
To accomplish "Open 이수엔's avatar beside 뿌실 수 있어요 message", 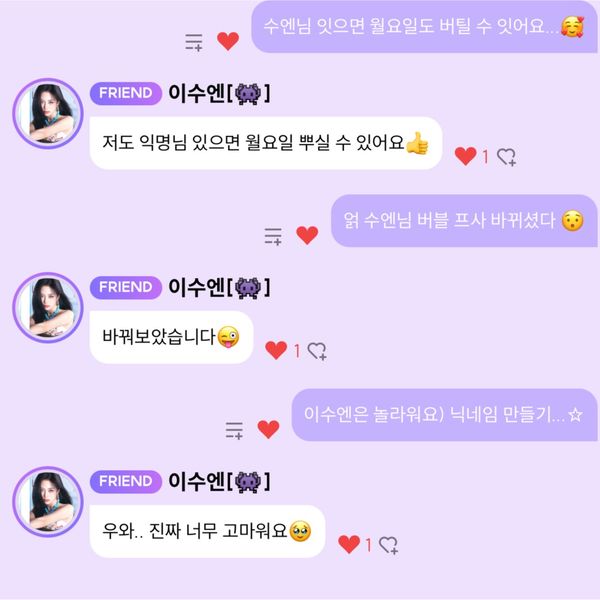I will coord(46,112).
